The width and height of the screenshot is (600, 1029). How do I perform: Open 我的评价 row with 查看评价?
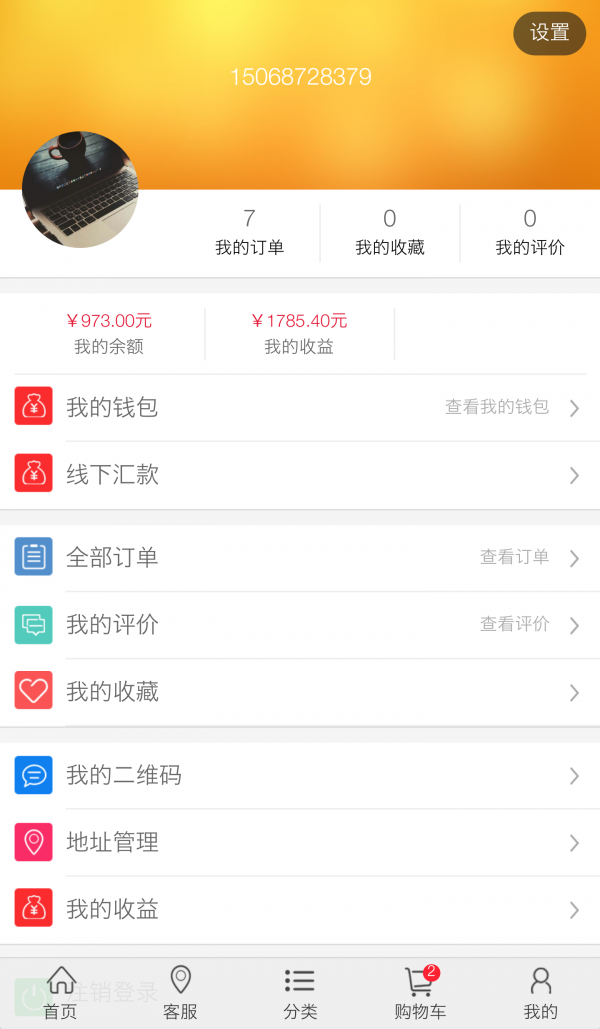[x=300, y=625]
